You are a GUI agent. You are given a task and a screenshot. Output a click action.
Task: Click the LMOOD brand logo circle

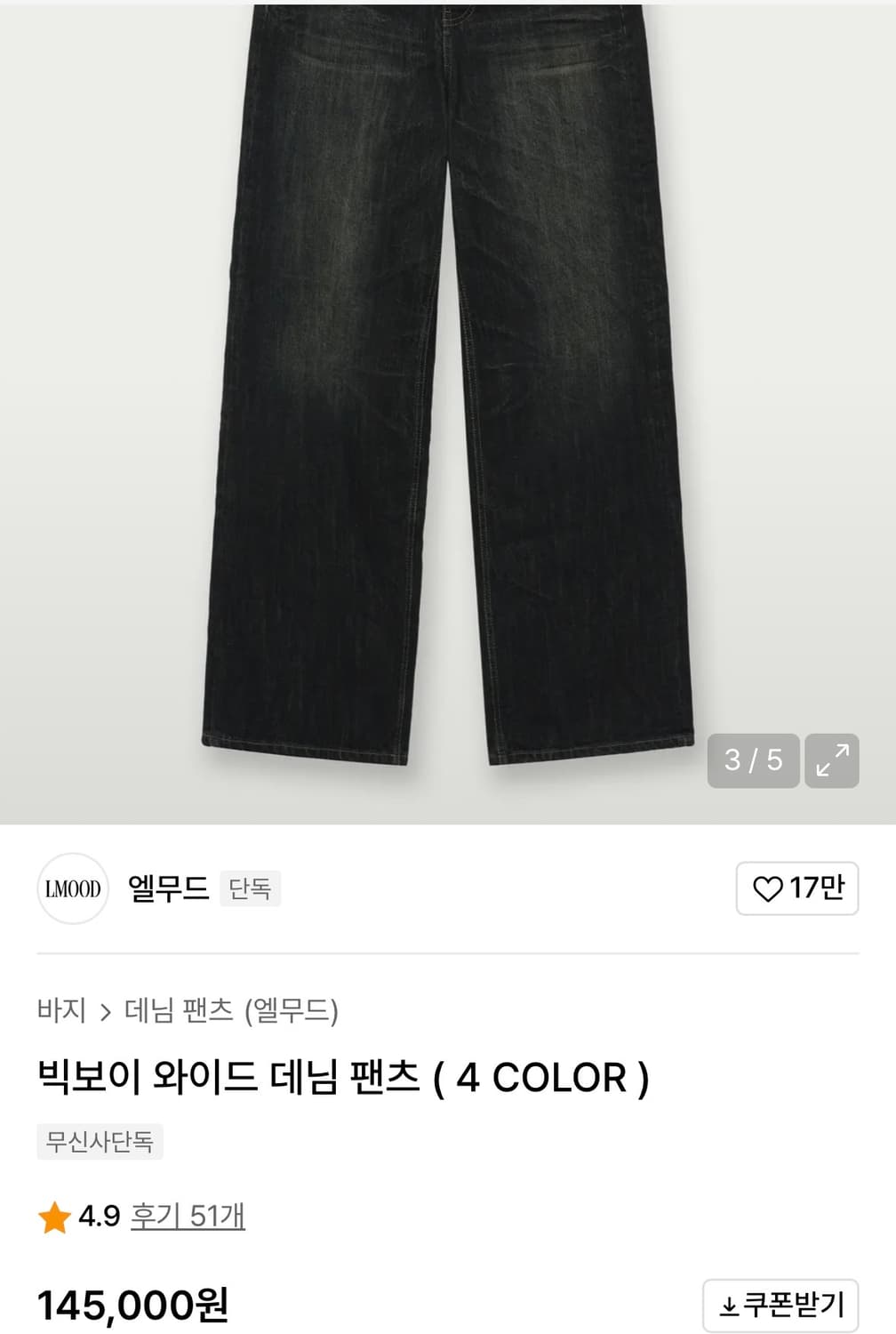point(72,888)
